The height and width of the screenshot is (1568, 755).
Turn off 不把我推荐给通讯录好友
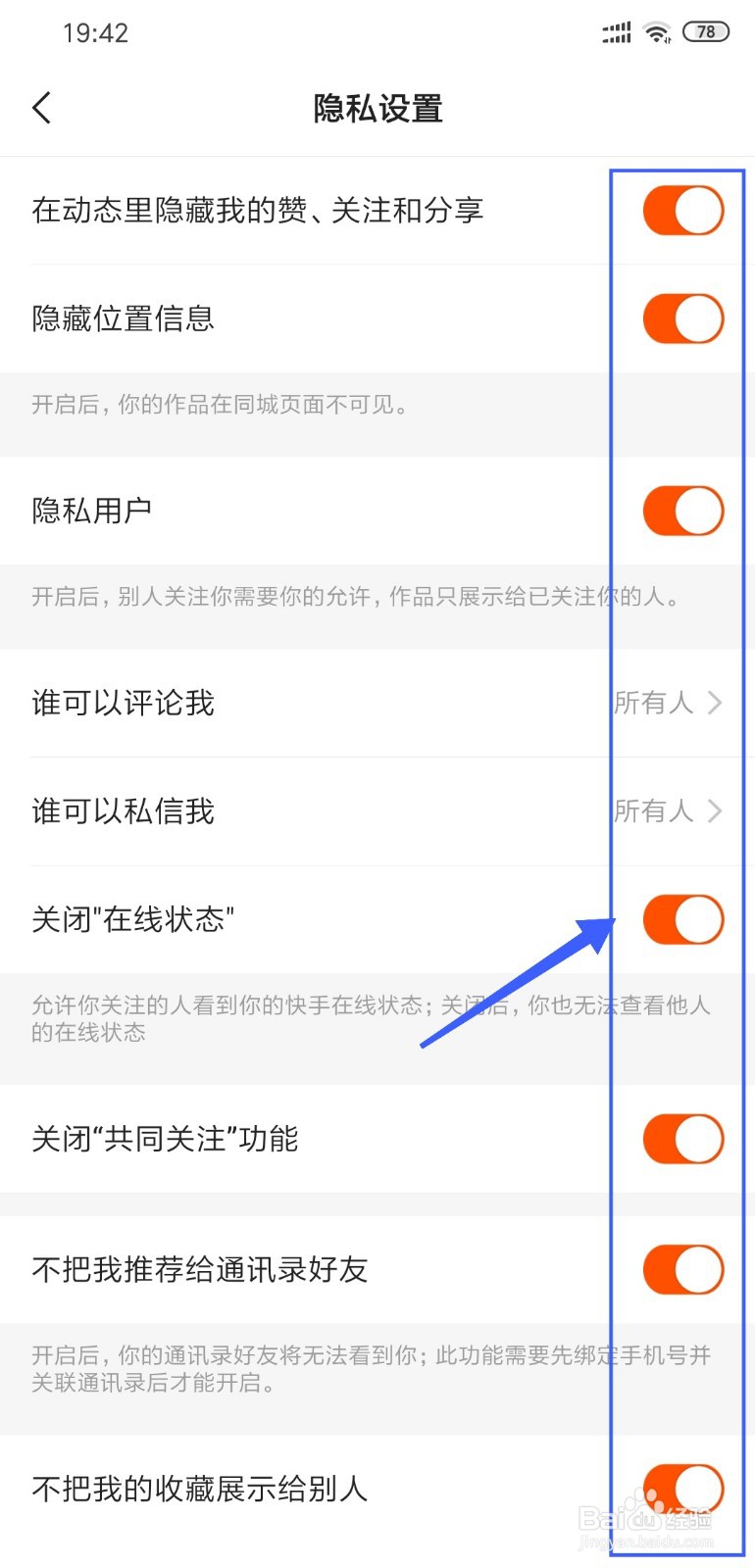[x=681, y=1268]
